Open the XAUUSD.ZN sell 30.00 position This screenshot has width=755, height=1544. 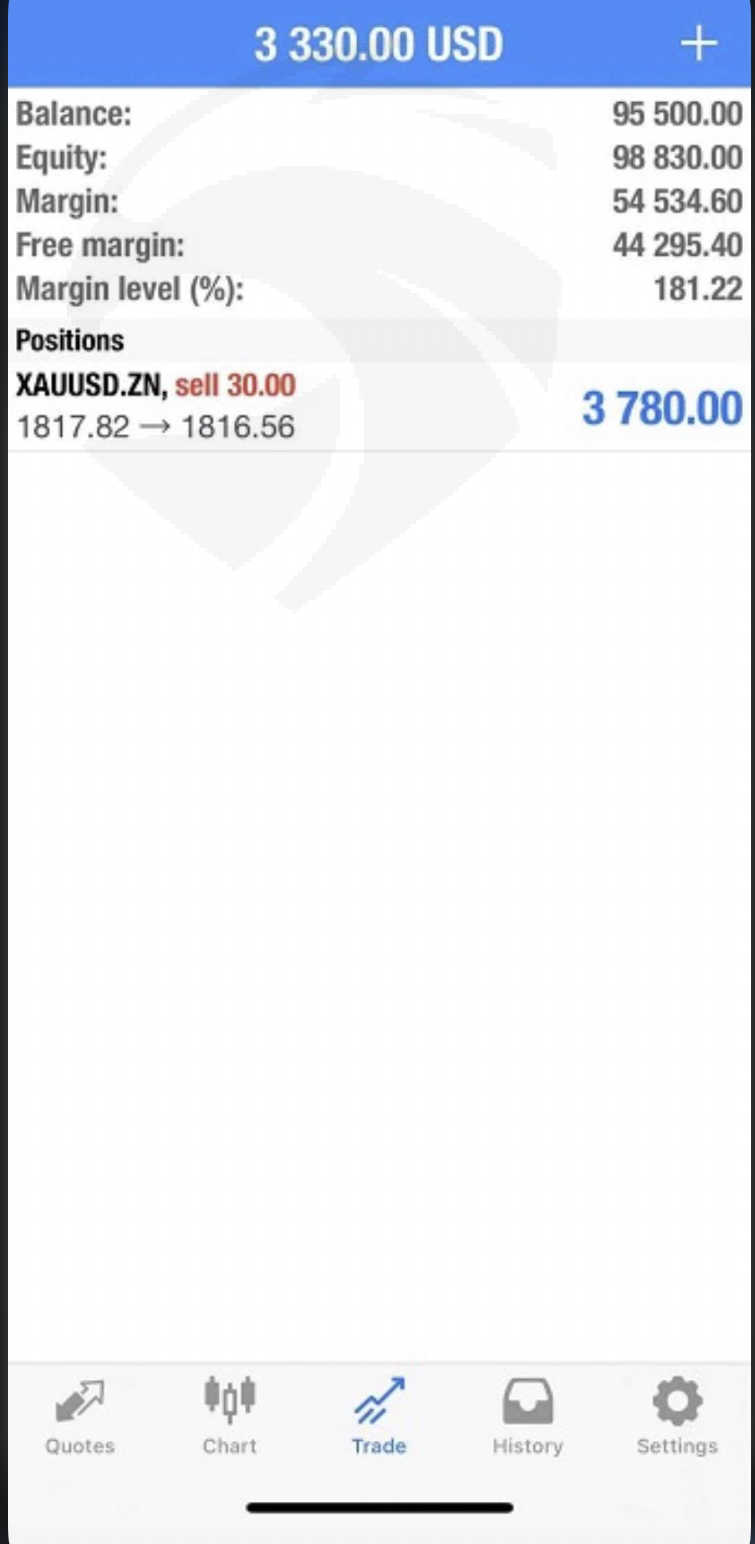point(378,407)
